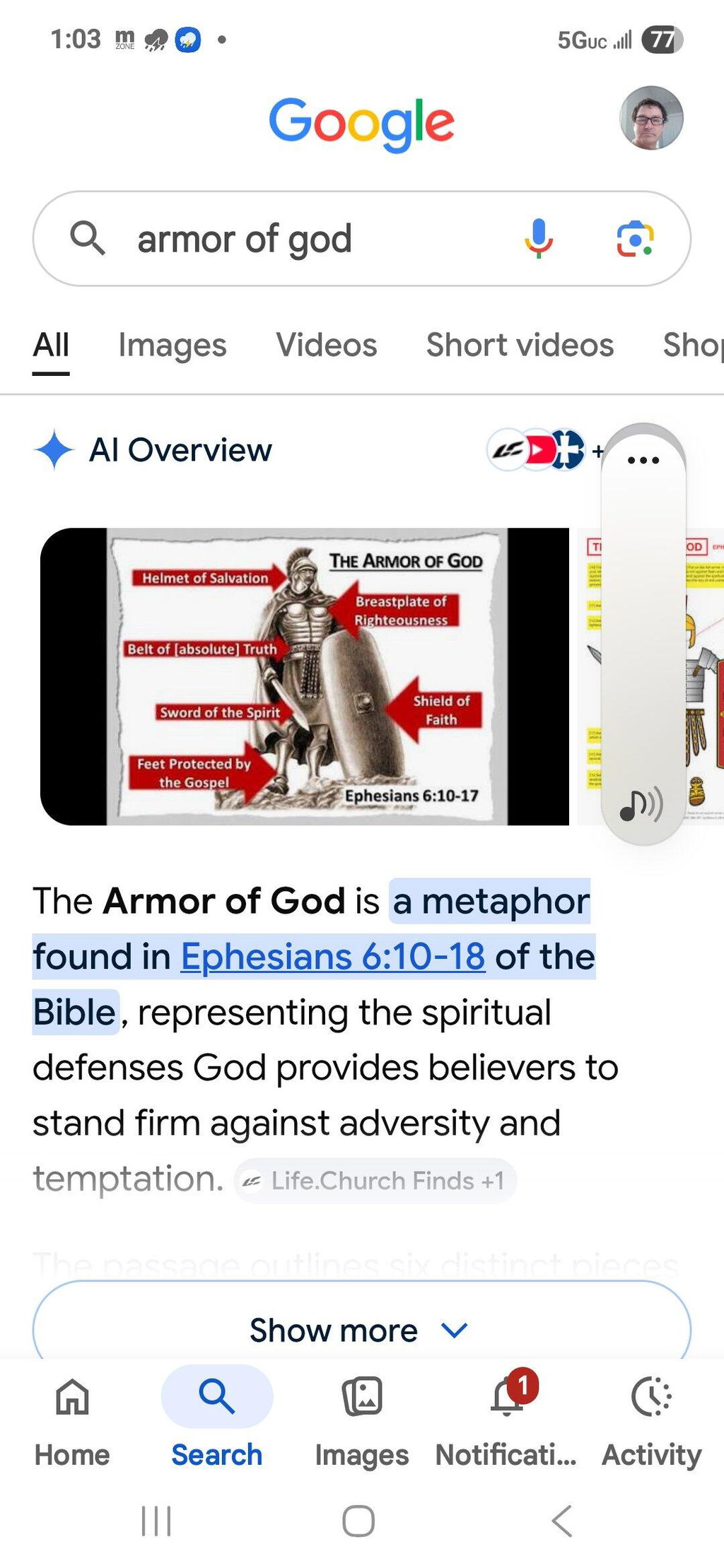Open the Ephesians 6:10-18 link

point(333,956)
